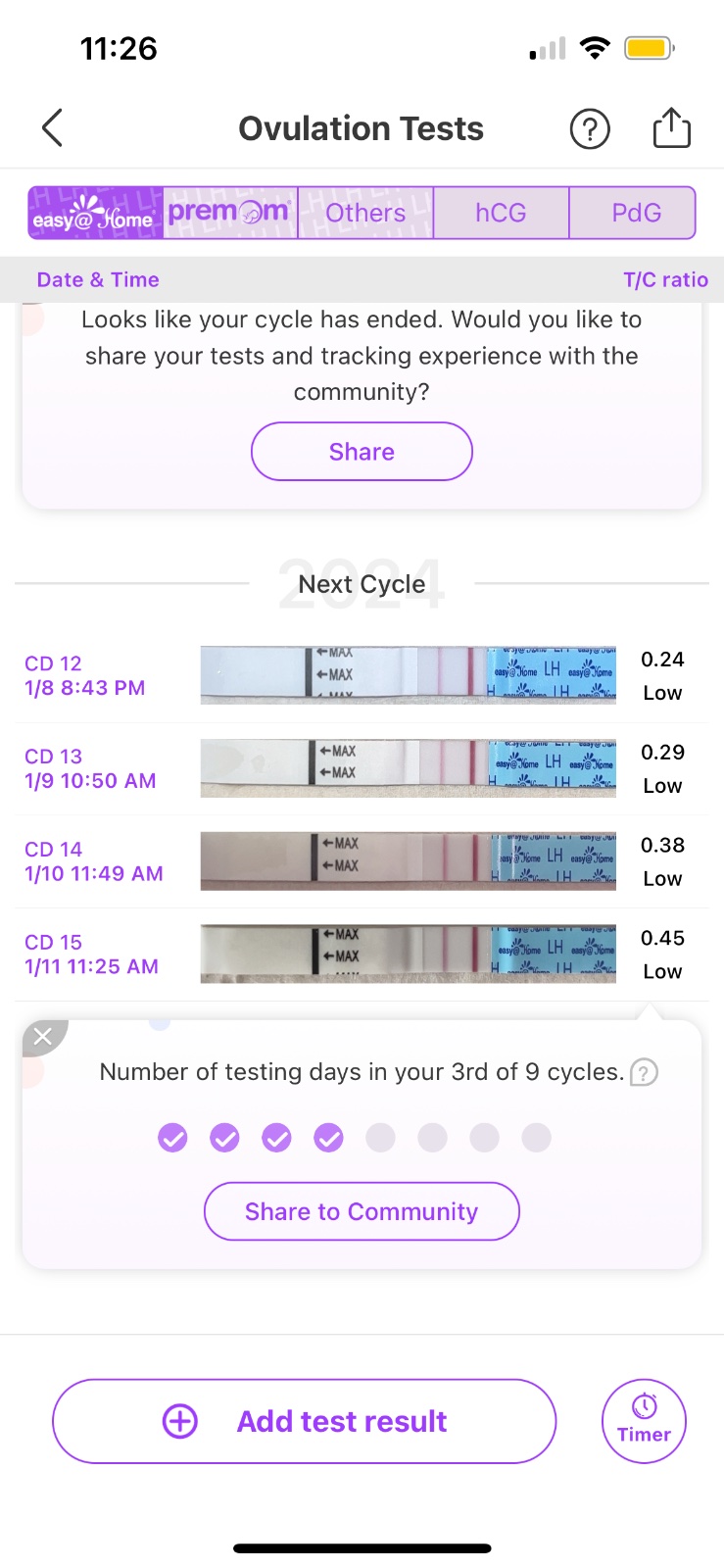Open testing days info question mark

(x=644, y=1073)
